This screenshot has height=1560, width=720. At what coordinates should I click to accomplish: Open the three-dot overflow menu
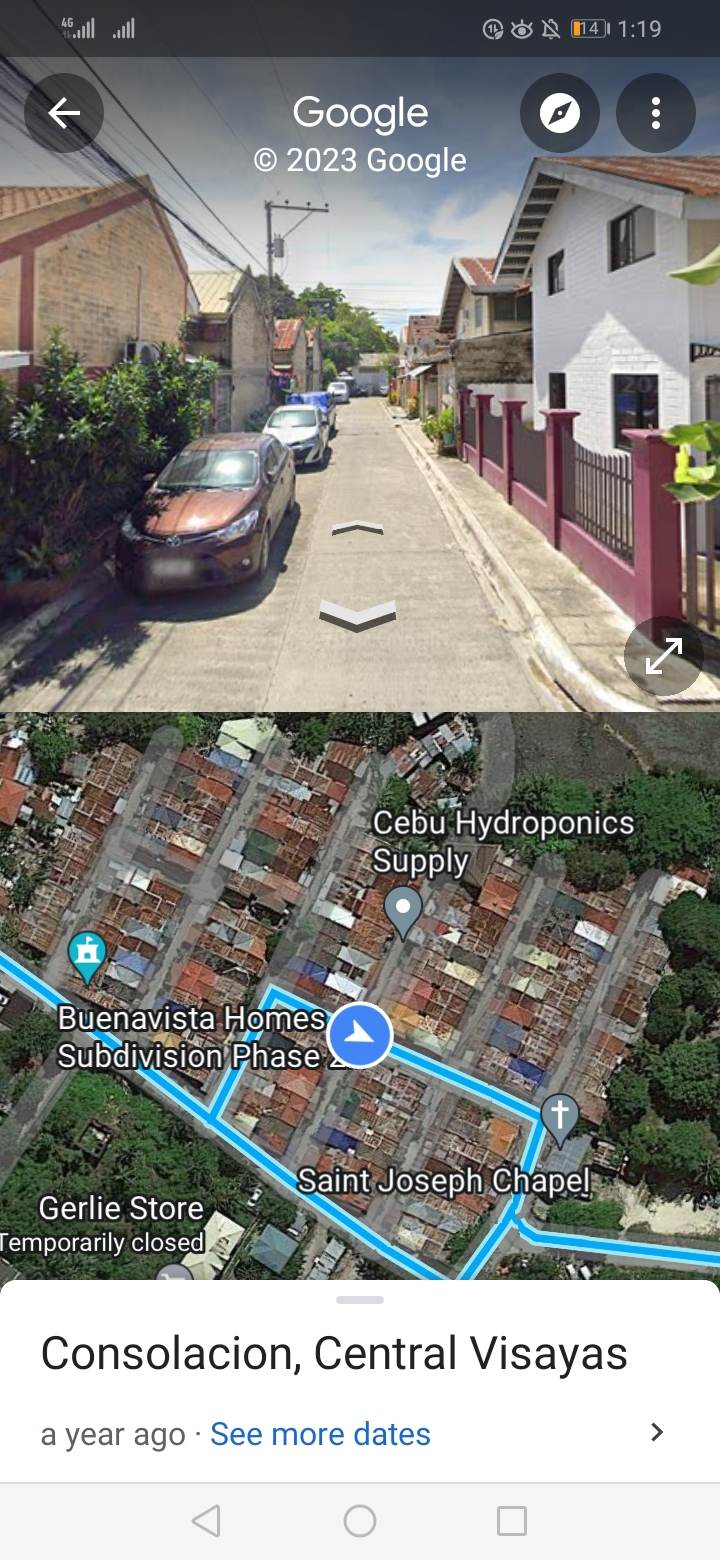pyautogui.click(x=656, y=113)
